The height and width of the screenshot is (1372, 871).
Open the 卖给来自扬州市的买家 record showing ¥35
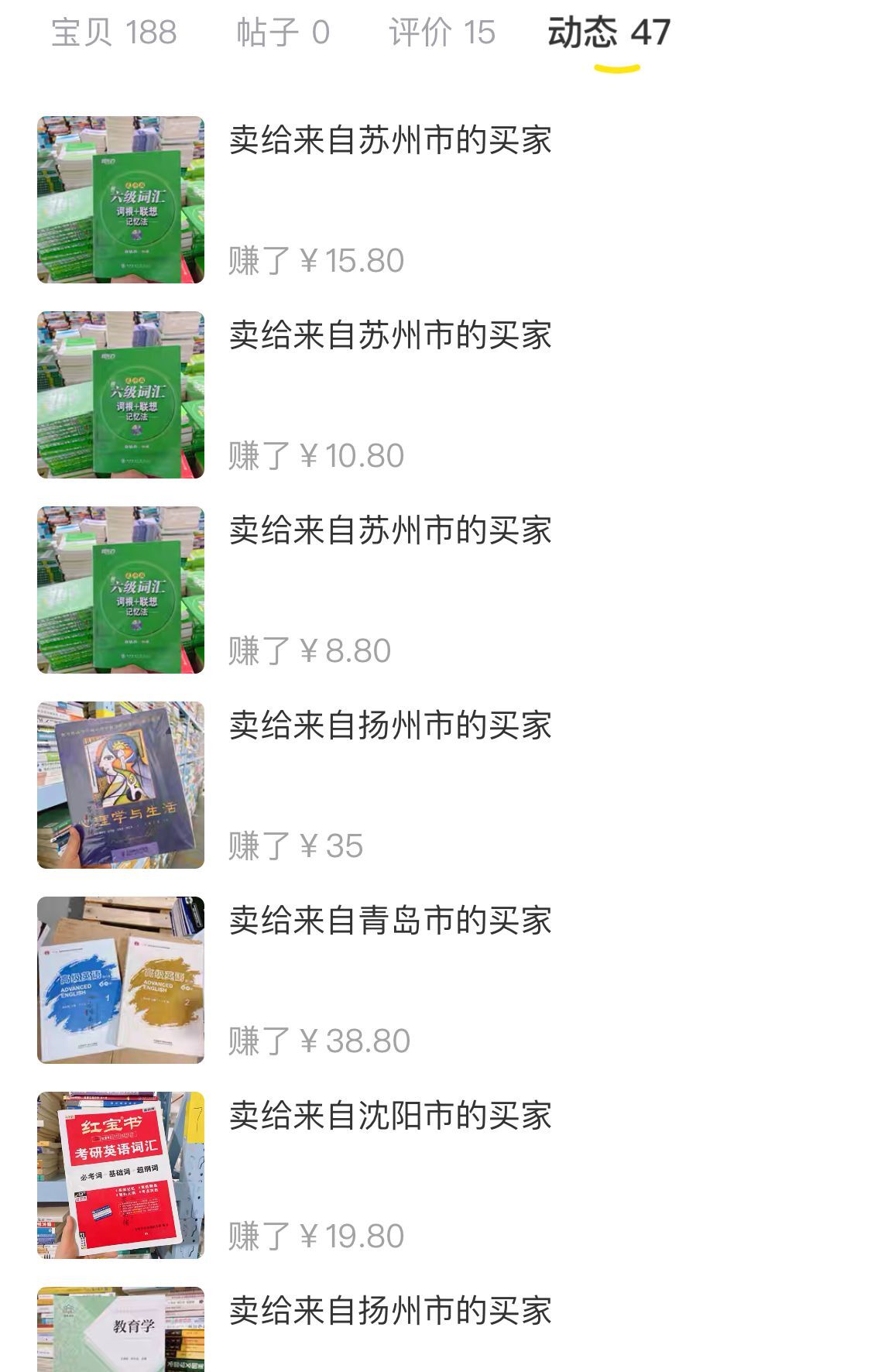[391, 723]
